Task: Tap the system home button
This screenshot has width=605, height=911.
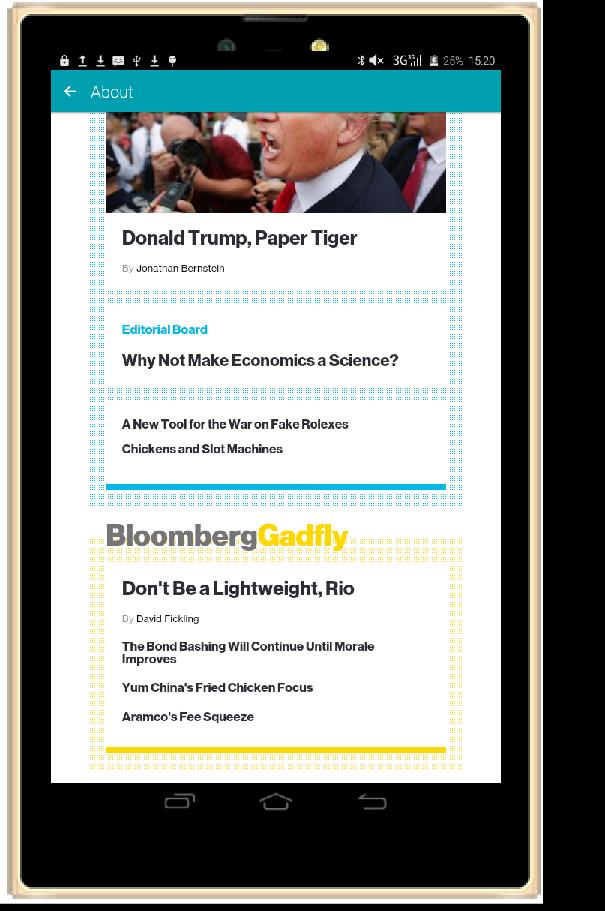Action: [276, 802]
